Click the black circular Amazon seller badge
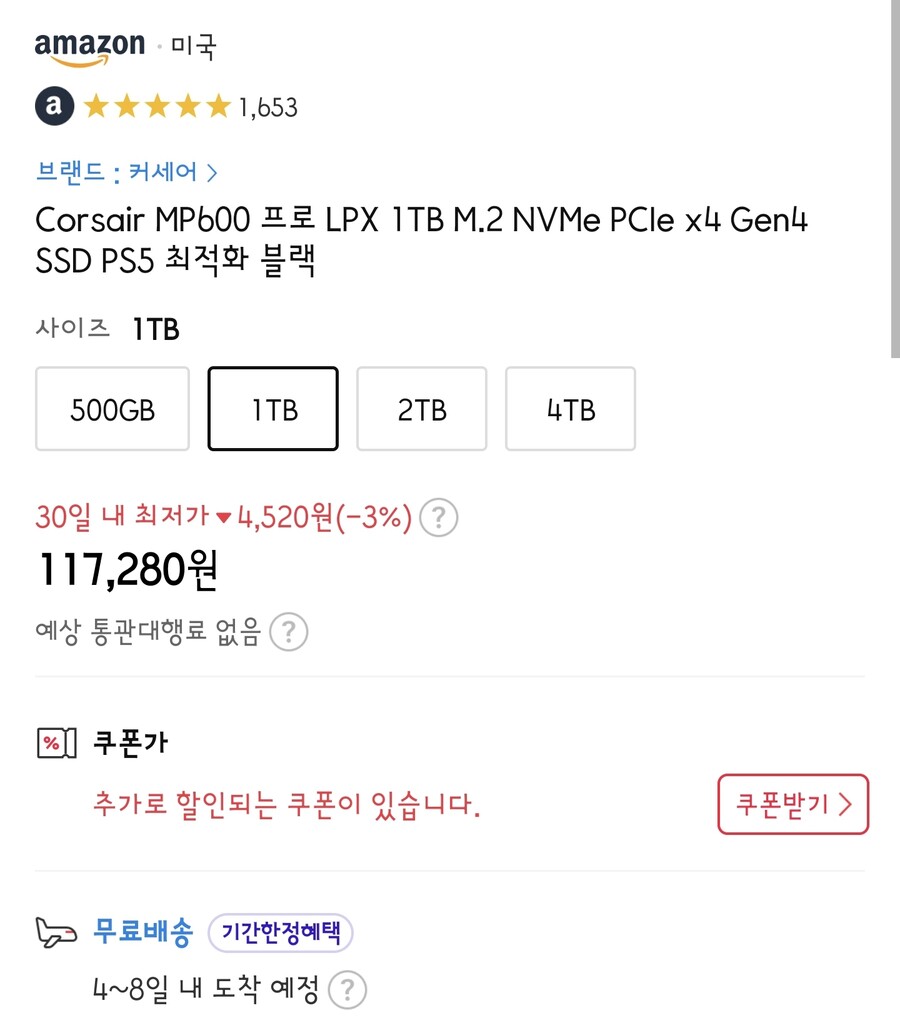The image size is (900, 1018). point(55,106)
